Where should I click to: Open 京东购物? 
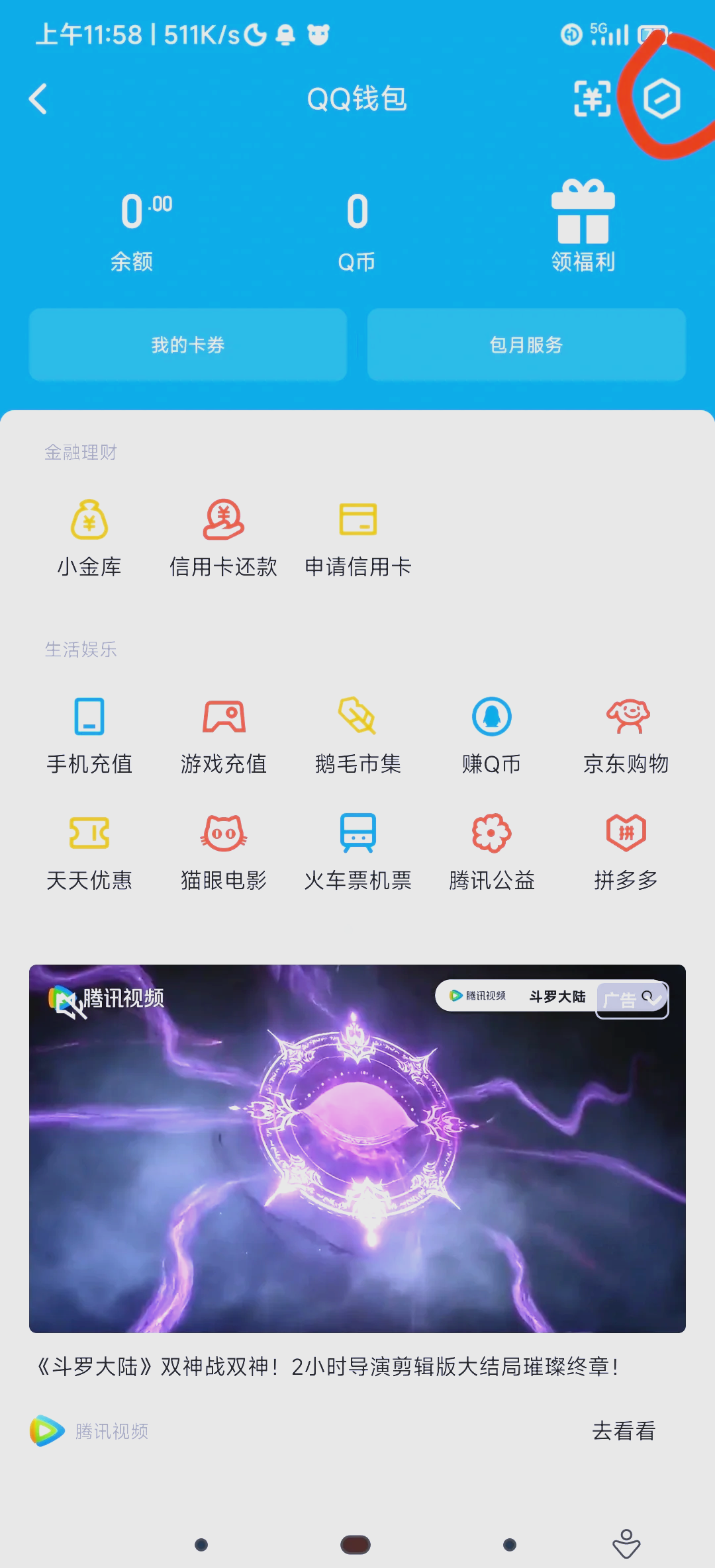pos(626,734)
